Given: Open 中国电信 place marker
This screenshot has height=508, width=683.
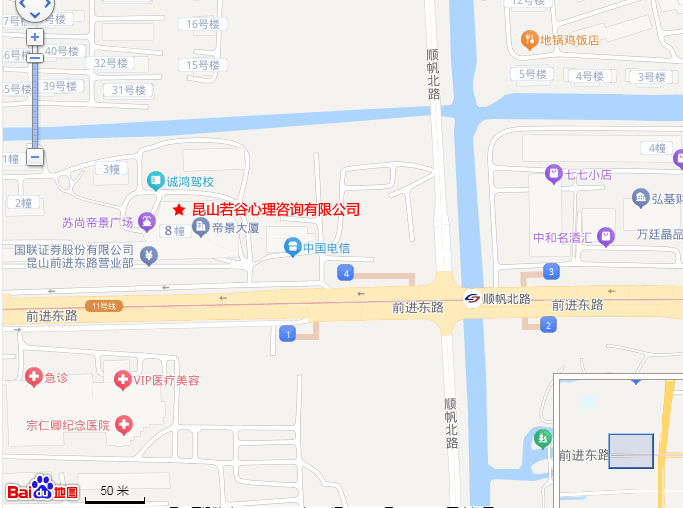Looking at the screenshot, I should 292,246.
